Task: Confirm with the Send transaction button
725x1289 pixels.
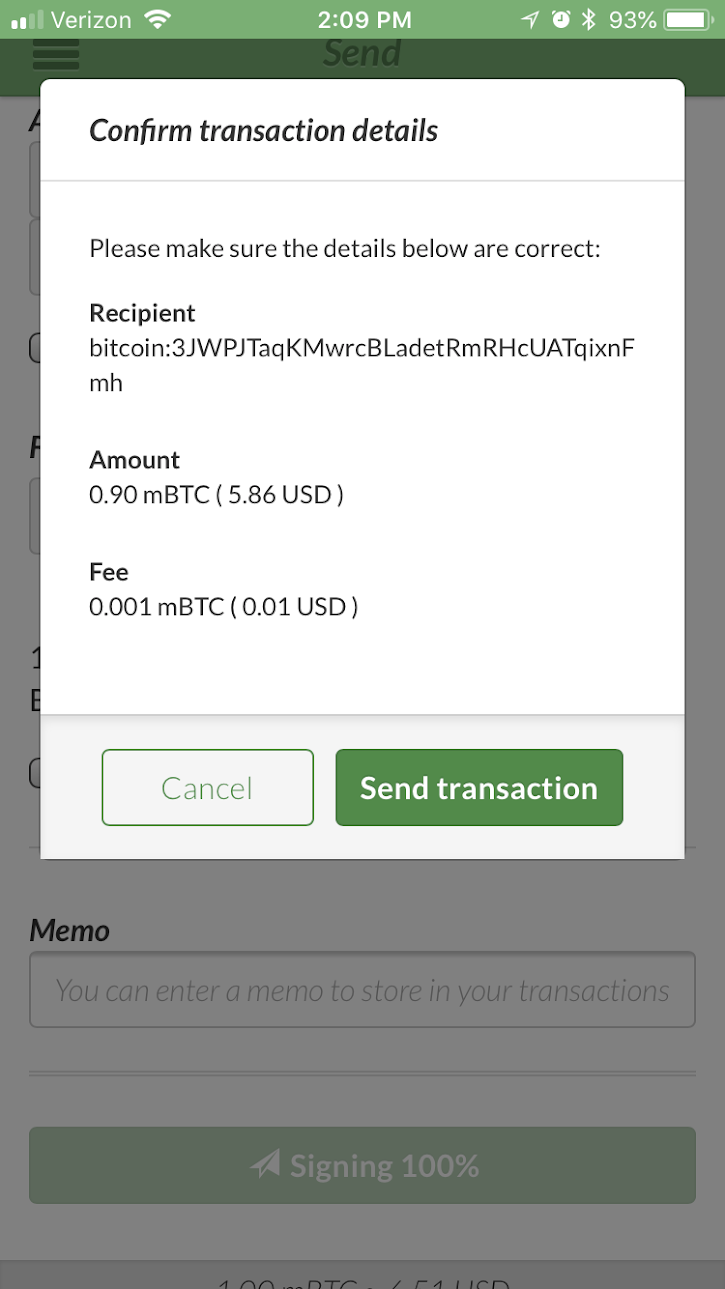Action: (x=479, y=788)
